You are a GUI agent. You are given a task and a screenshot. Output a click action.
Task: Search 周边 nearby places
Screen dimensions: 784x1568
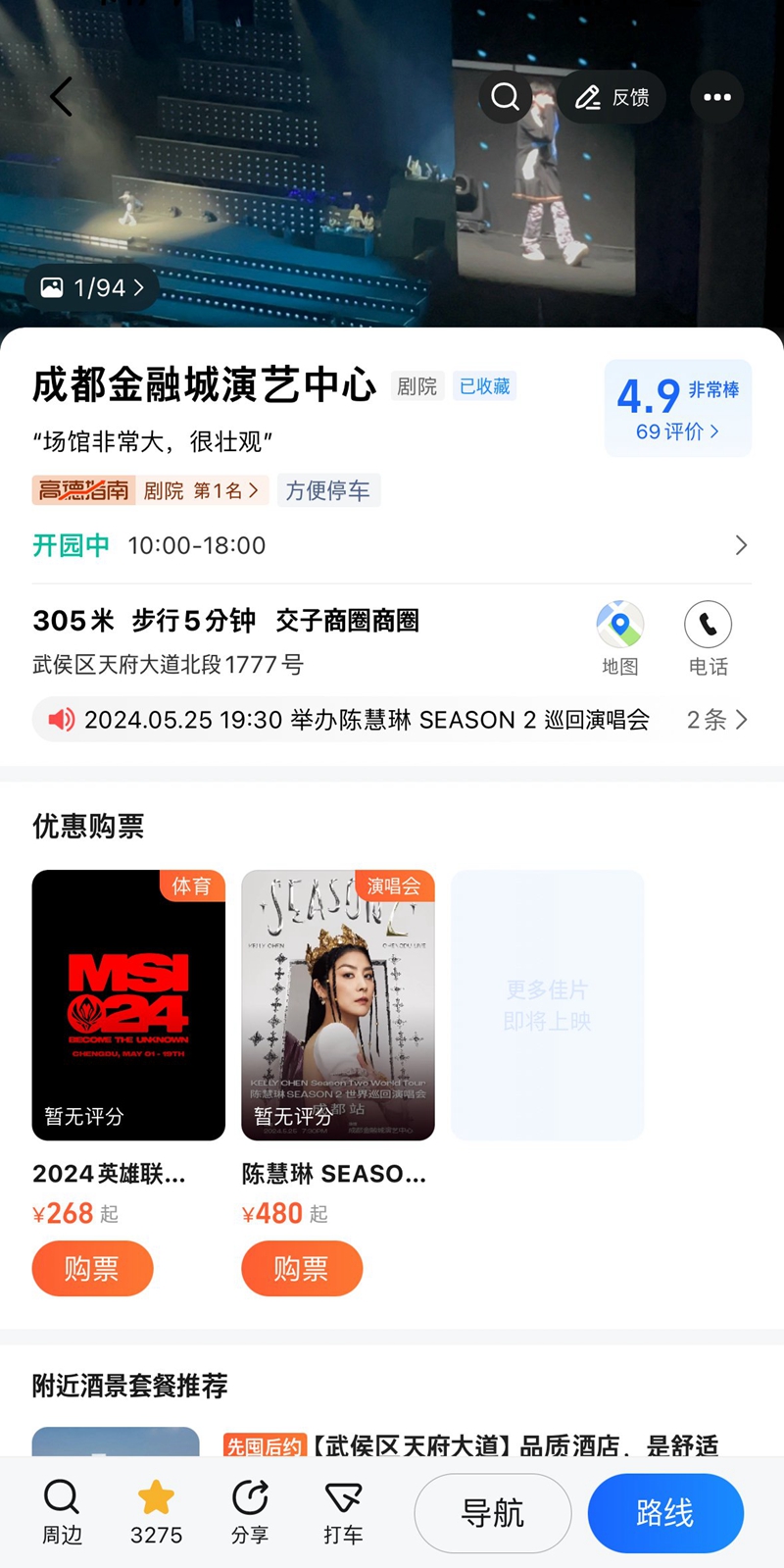click(x=62, y=1511)
